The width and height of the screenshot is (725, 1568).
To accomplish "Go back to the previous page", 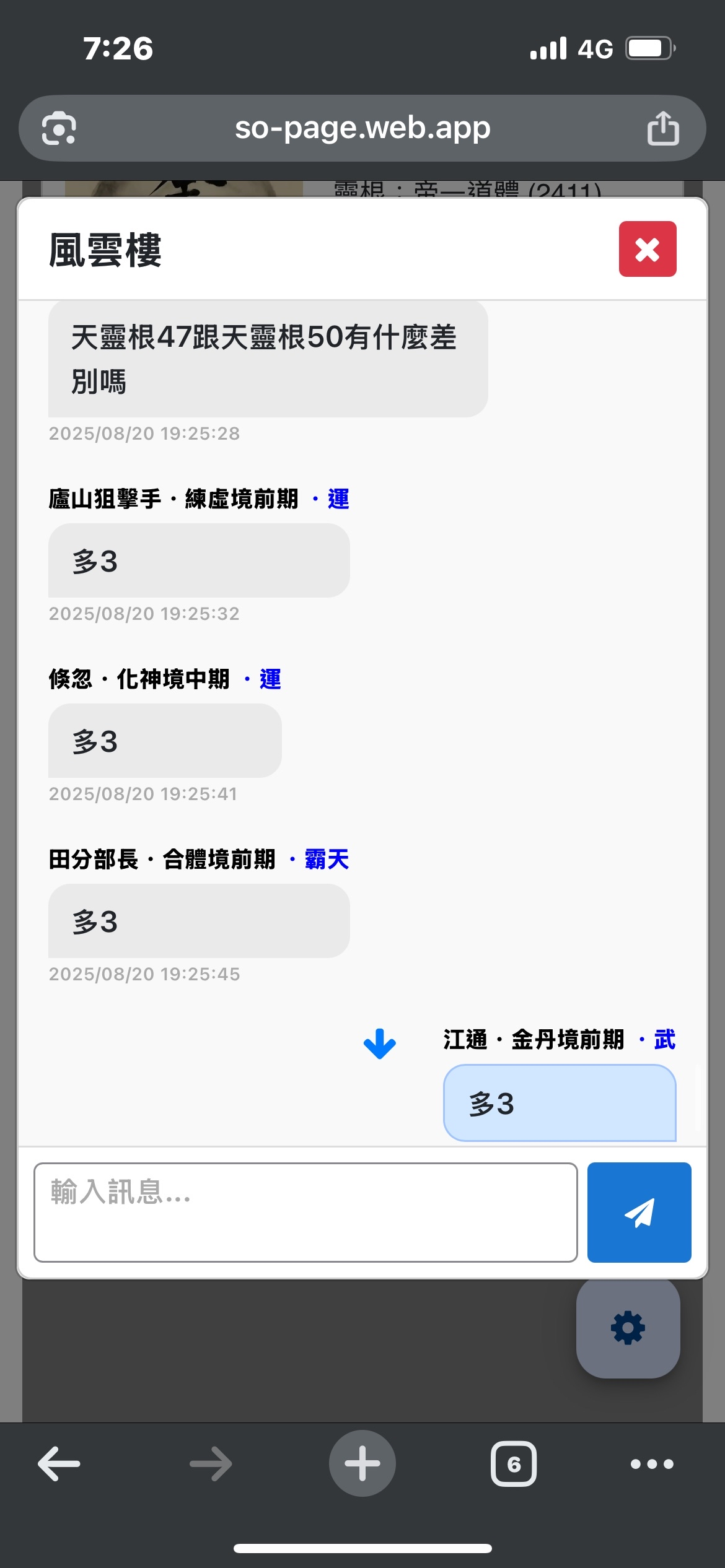I will (59, 1464).
